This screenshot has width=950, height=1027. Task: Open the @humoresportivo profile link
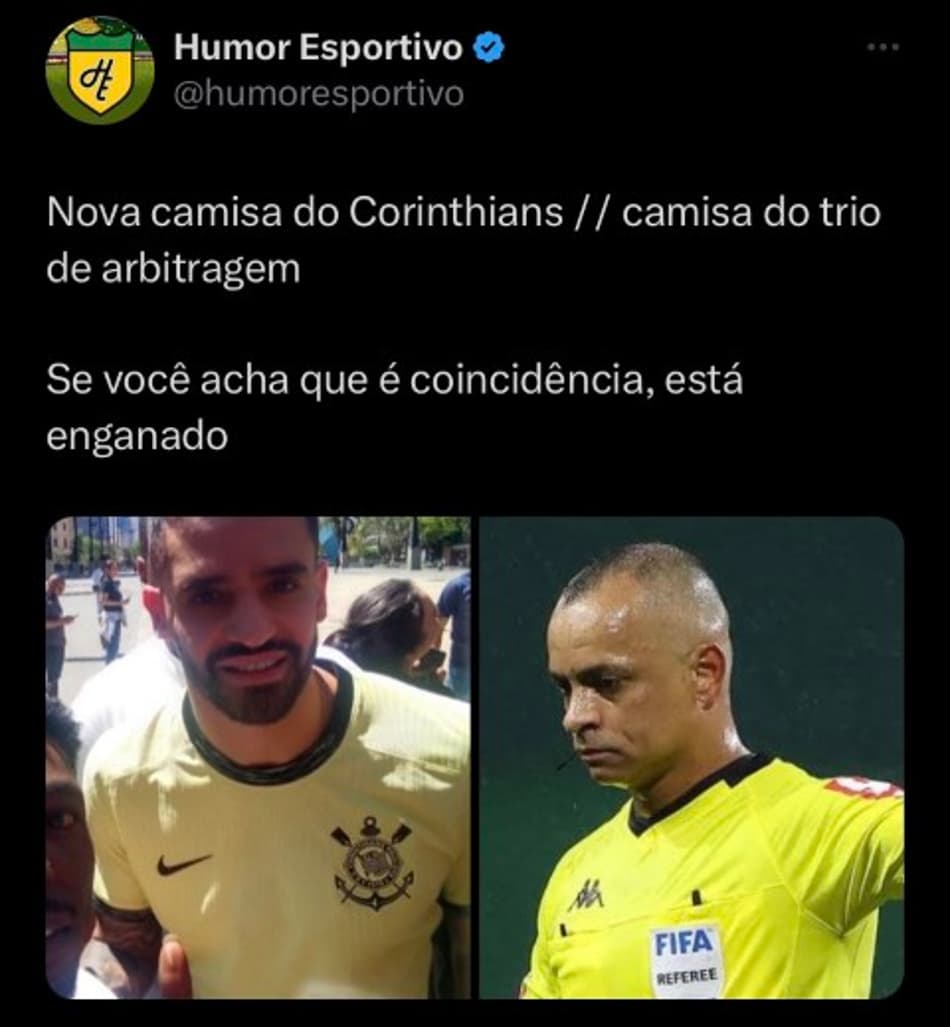pyautogui.click(x=319, y=94)
